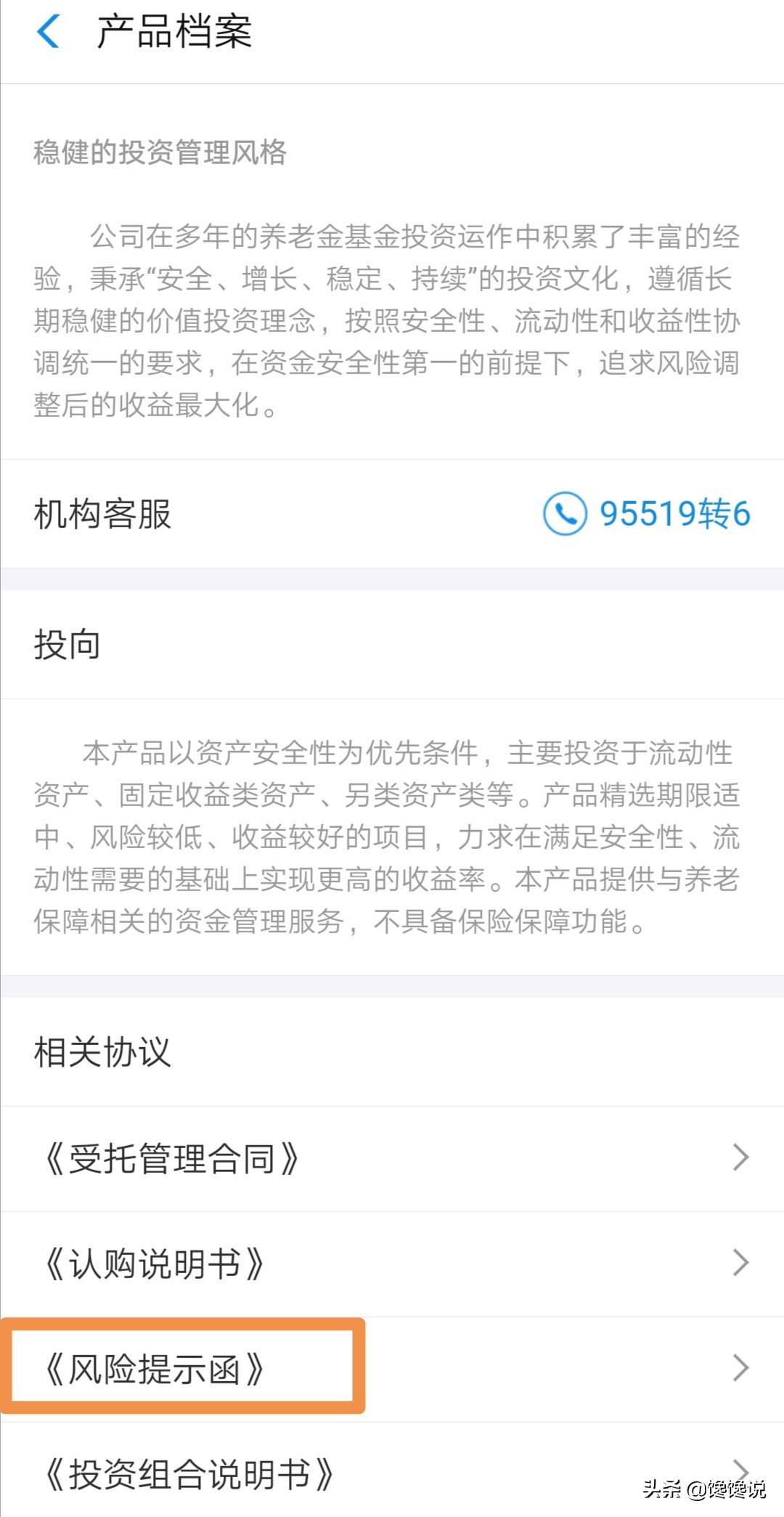This screenshot has width=784, height=1517.
Task: Tap the 相关协议 section header
Action: pos(102,1053)
